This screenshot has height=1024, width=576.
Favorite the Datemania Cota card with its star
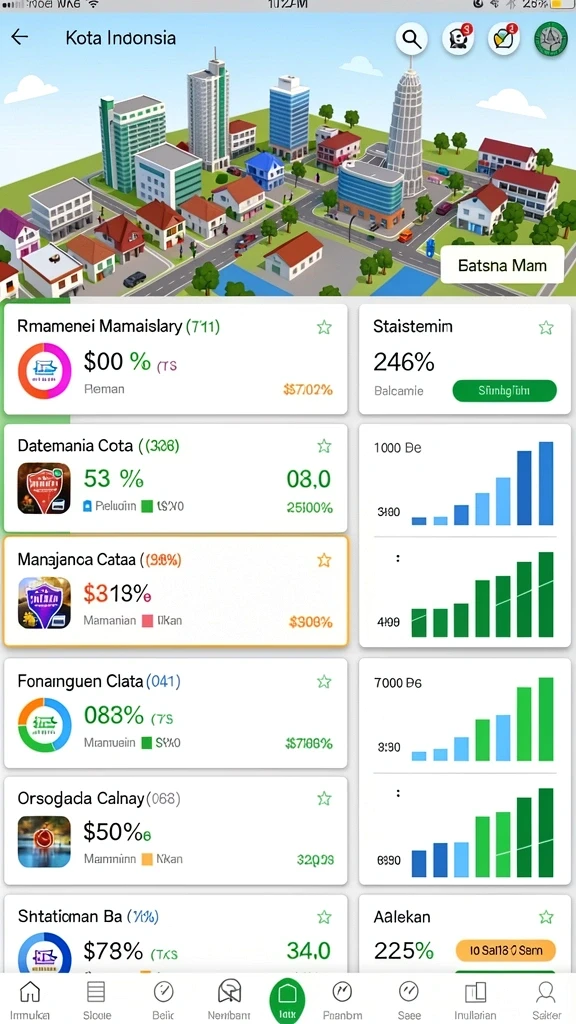324,446
